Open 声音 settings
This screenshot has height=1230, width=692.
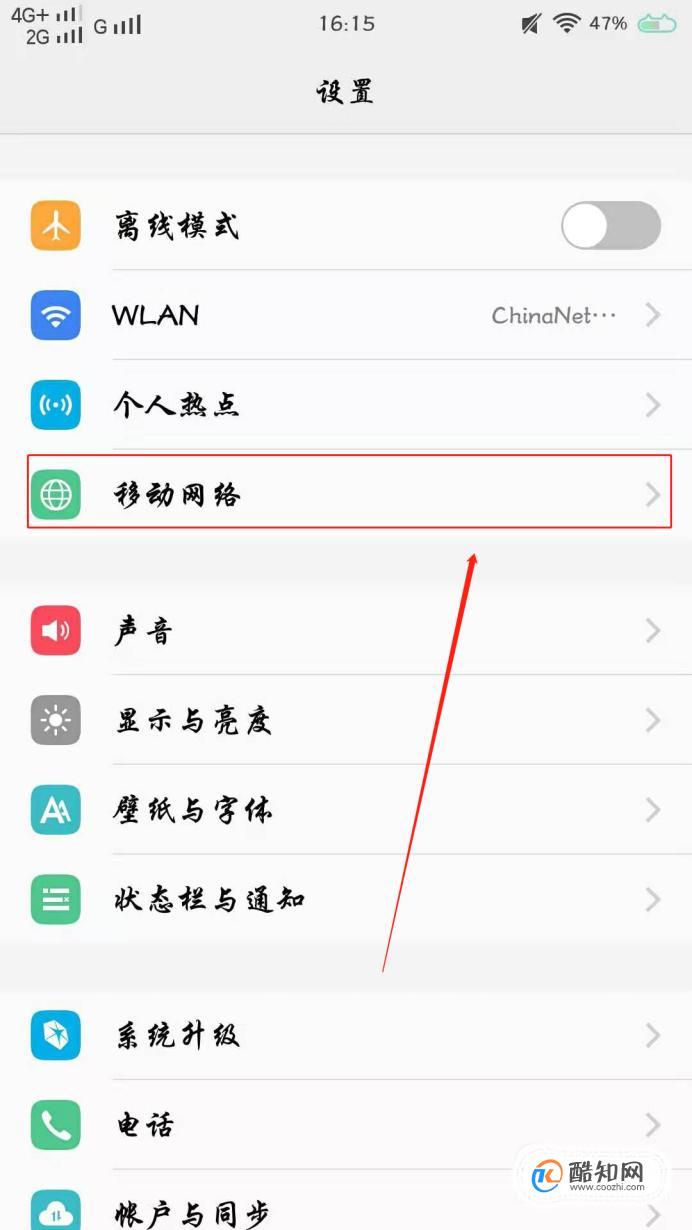point(346,630)
